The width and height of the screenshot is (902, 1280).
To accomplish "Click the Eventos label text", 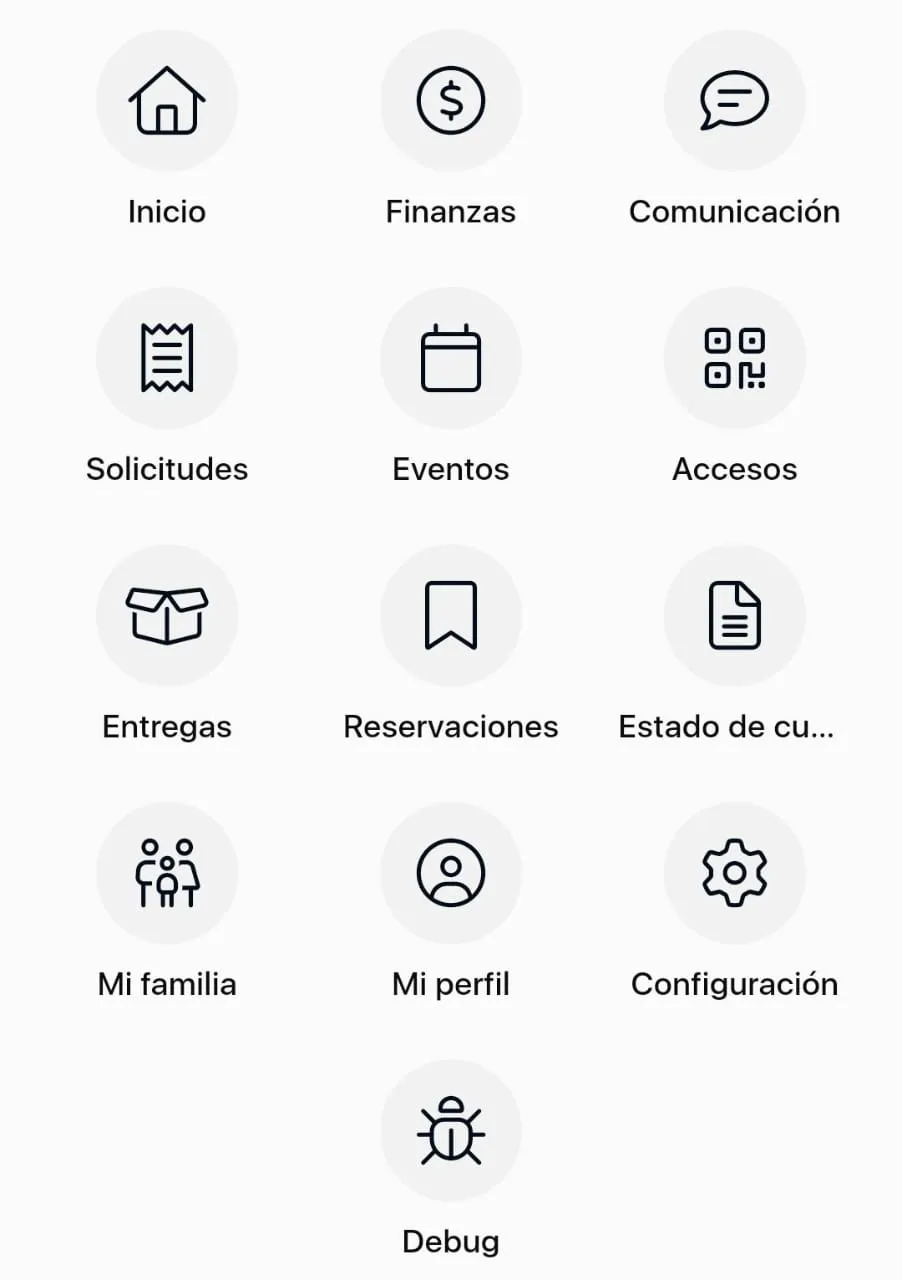I will click(450, 468).
